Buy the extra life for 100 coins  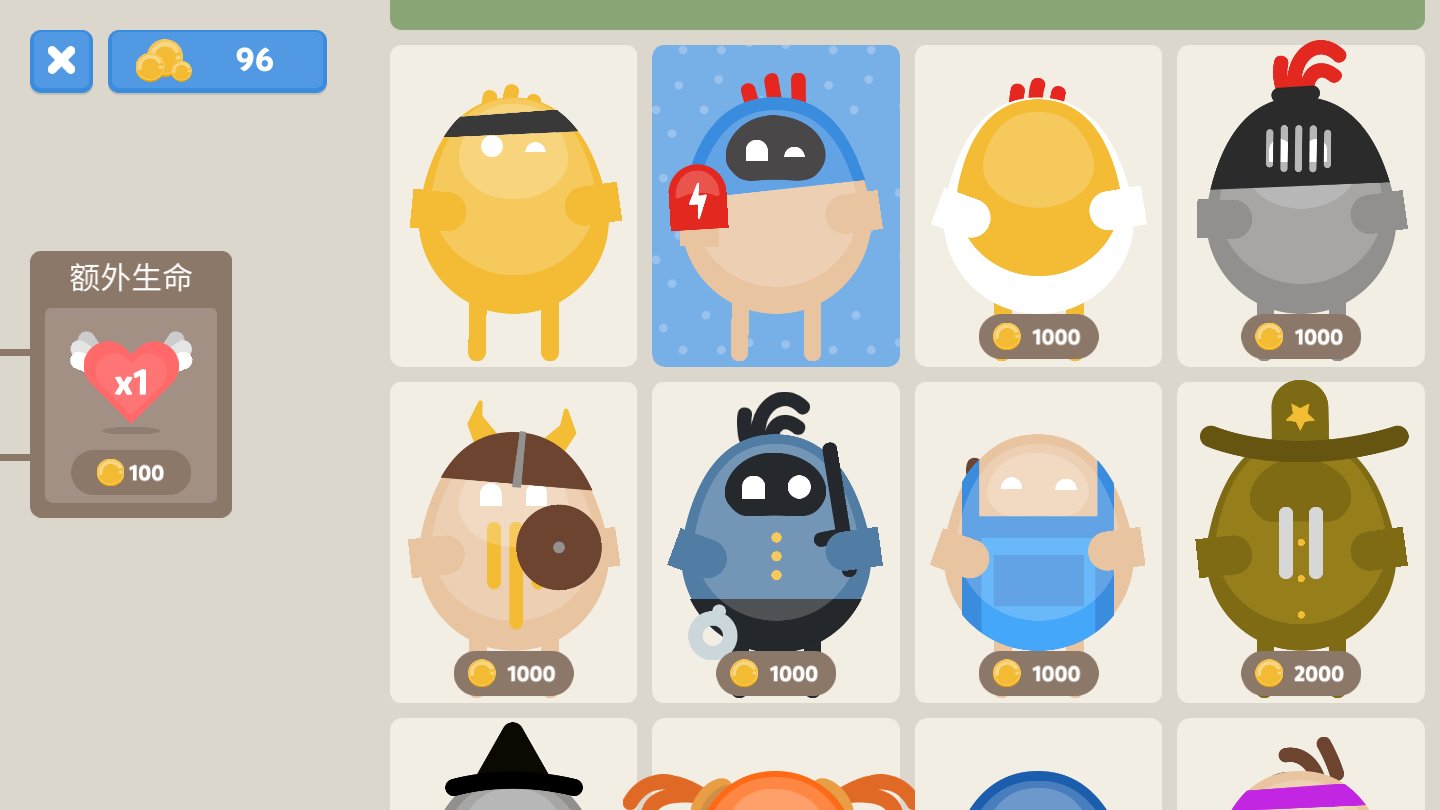[x=131, y=472]
